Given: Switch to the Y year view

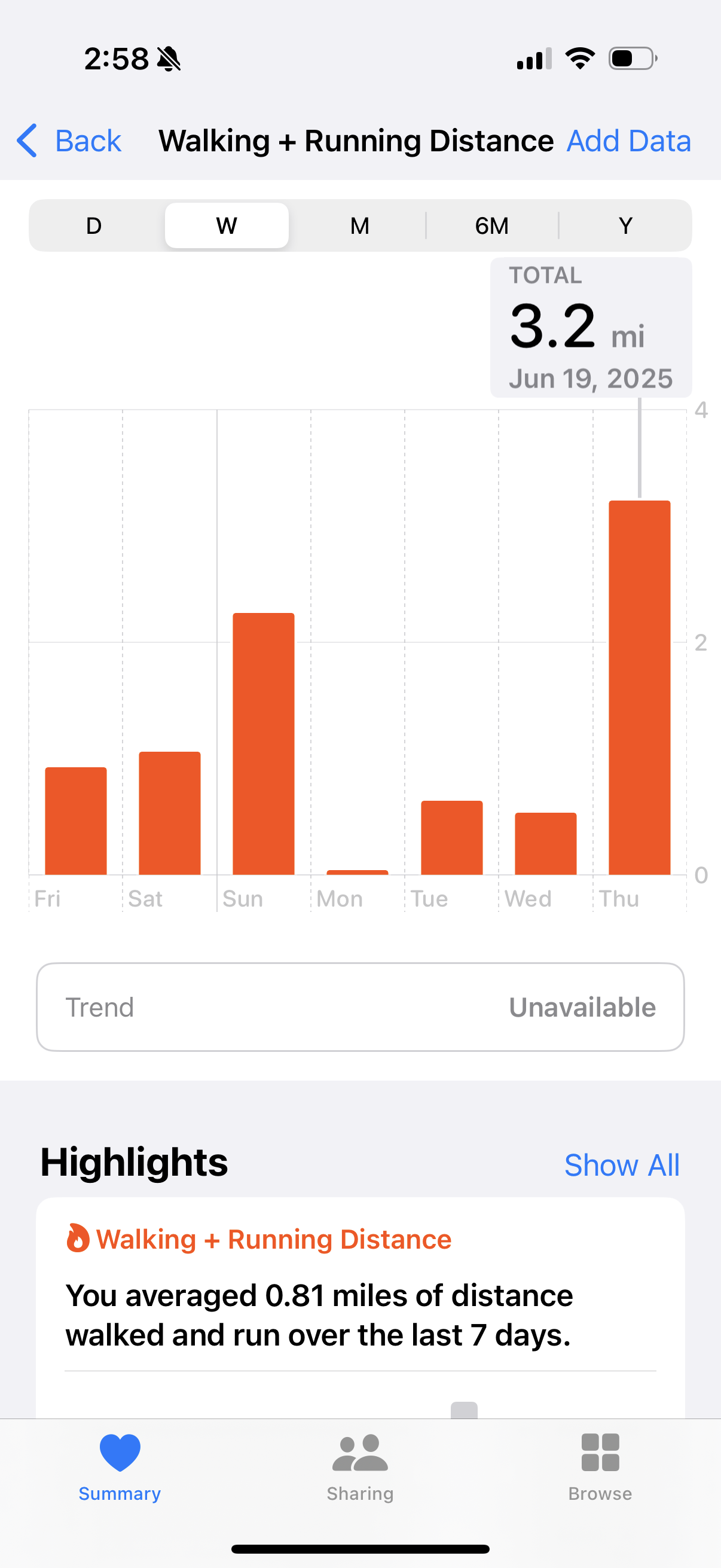Looking at the screenshot, I should 625,225.
